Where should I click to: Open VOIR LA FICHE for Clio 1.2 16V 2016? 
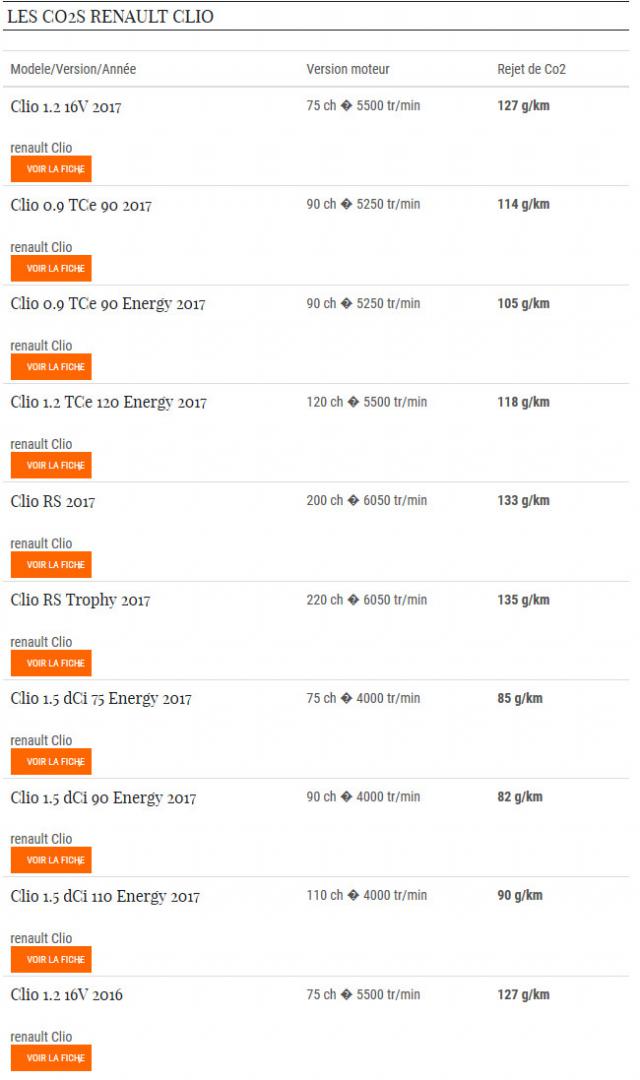pos(51,1058)
